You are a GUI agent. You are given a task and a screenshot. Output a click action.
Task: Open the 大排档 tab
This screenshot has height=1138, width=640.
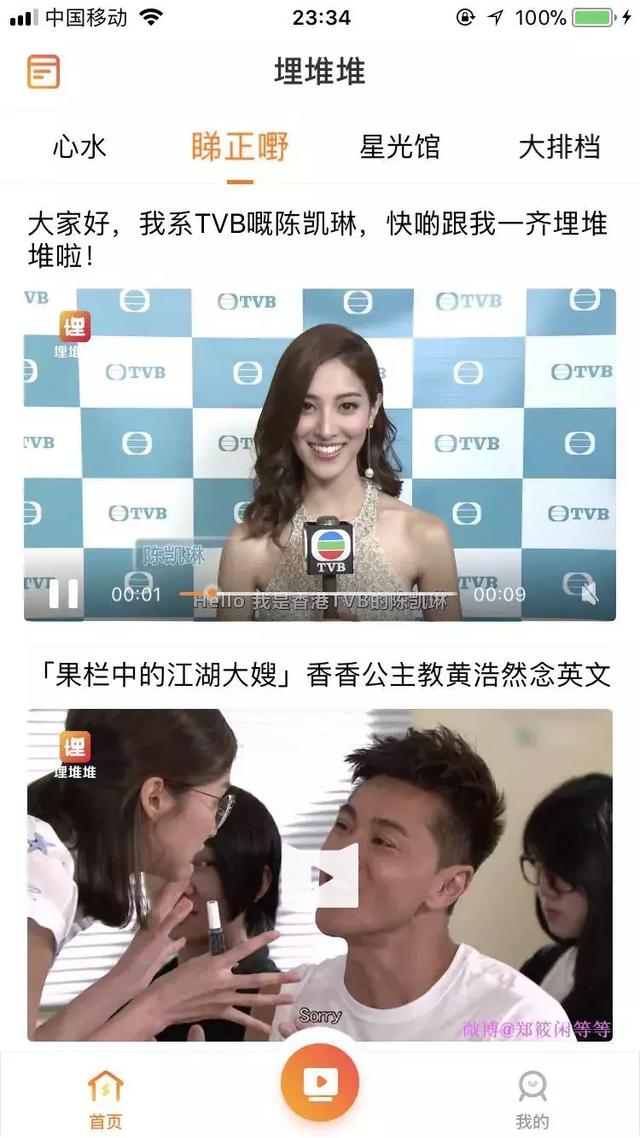pos(559,147)
